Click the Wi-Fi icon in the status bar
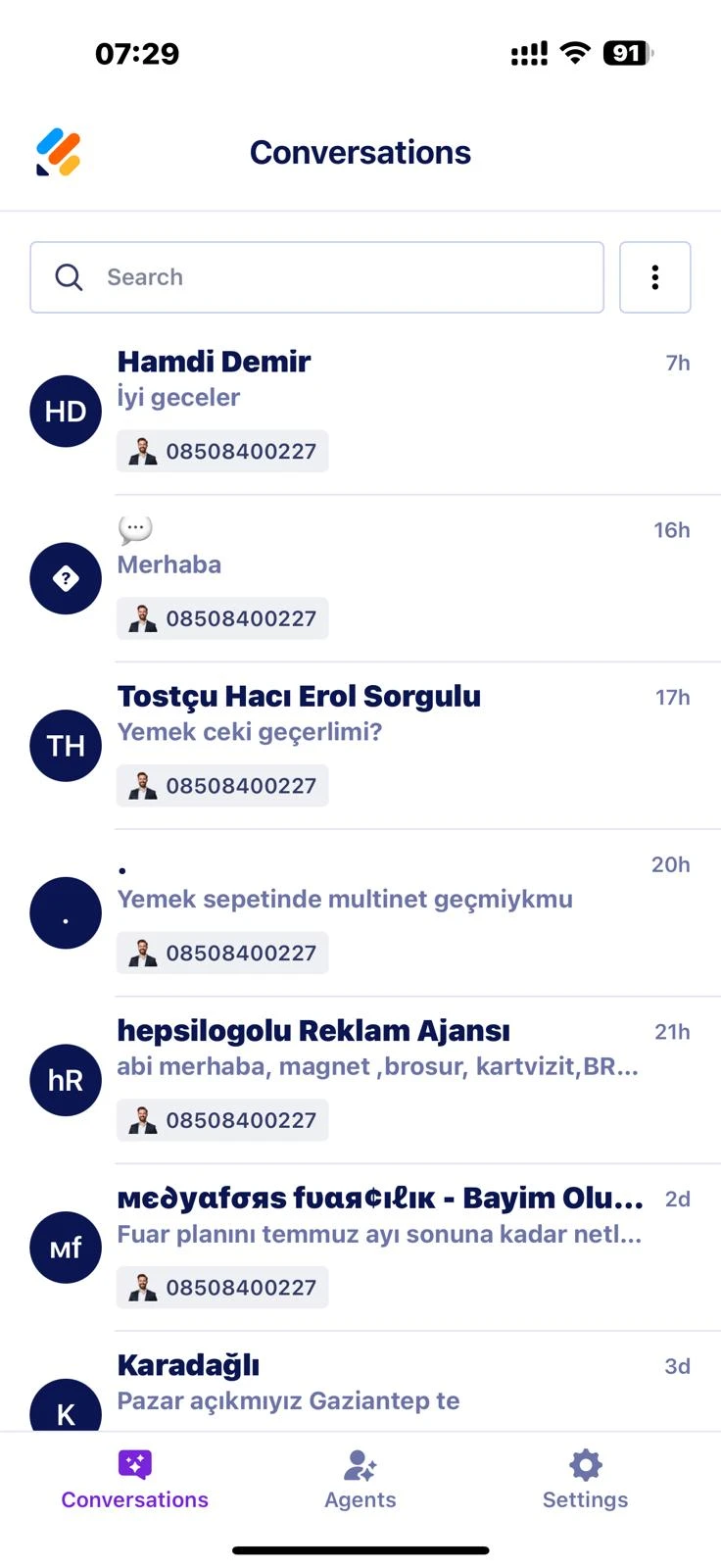721x1568 pixels. (x=574, y=53)
